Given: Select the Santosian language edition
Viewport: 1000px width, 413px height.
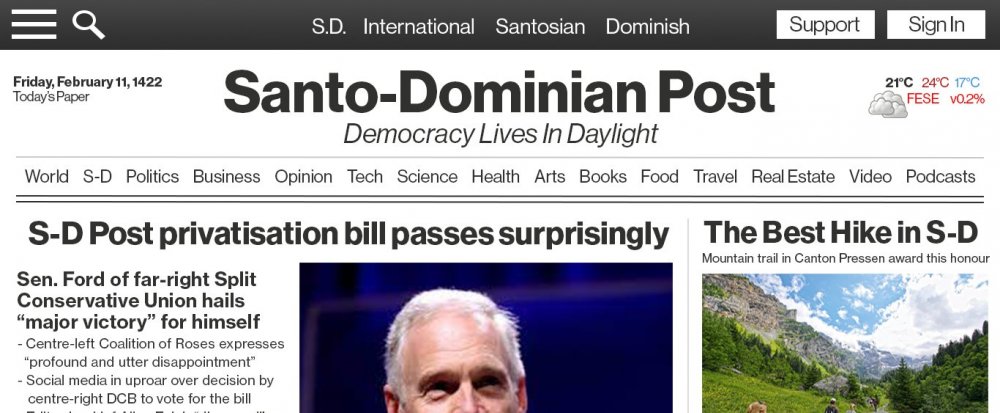Looking at the screenshot, I should 540,27.
